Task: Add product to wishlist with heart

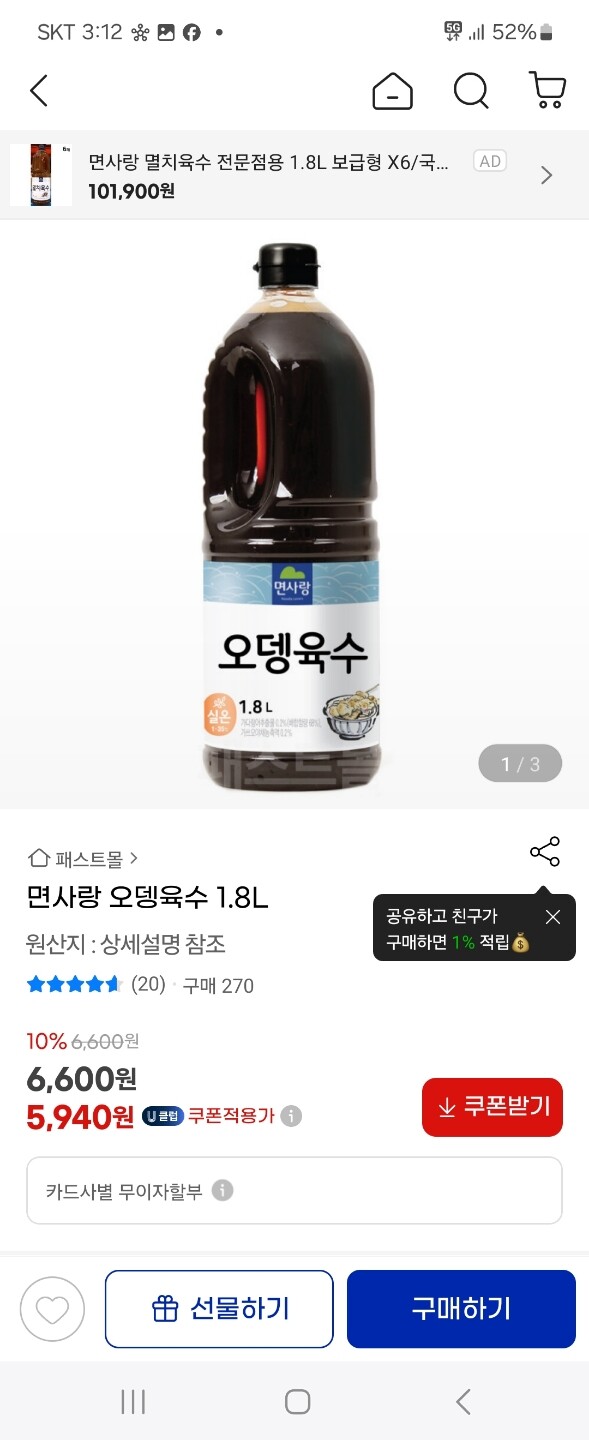Action: (x=52, y=1309)
